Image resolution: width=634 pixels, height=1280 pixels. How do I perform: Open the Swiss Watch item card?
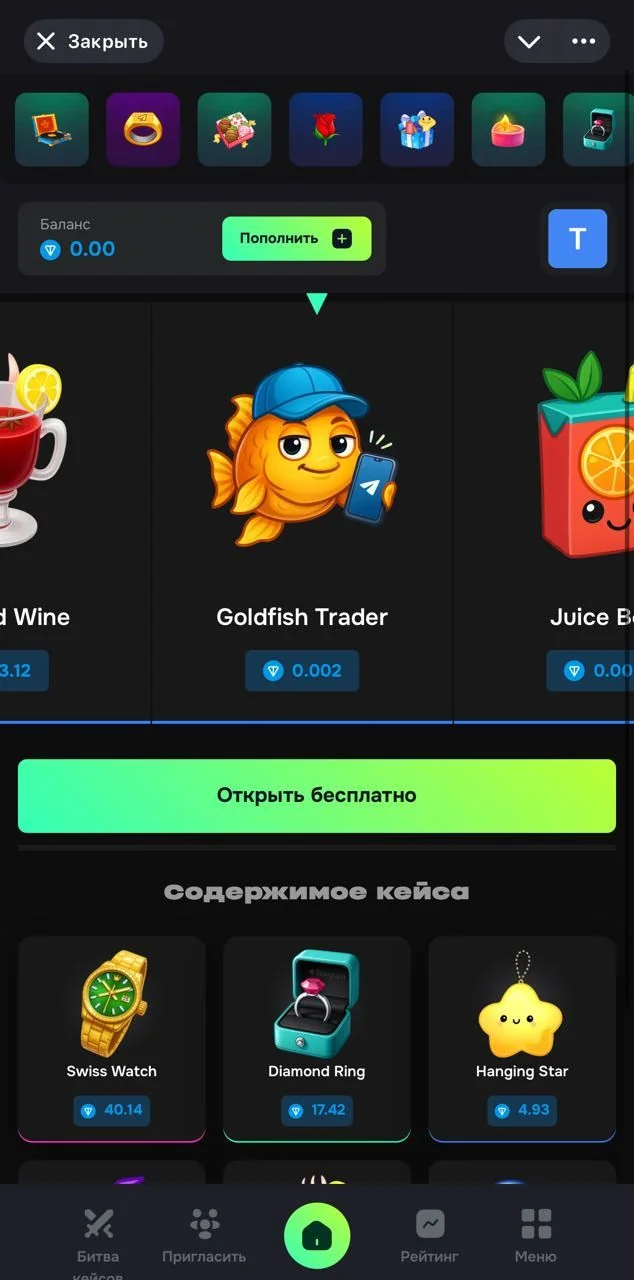pos(112,1039)
